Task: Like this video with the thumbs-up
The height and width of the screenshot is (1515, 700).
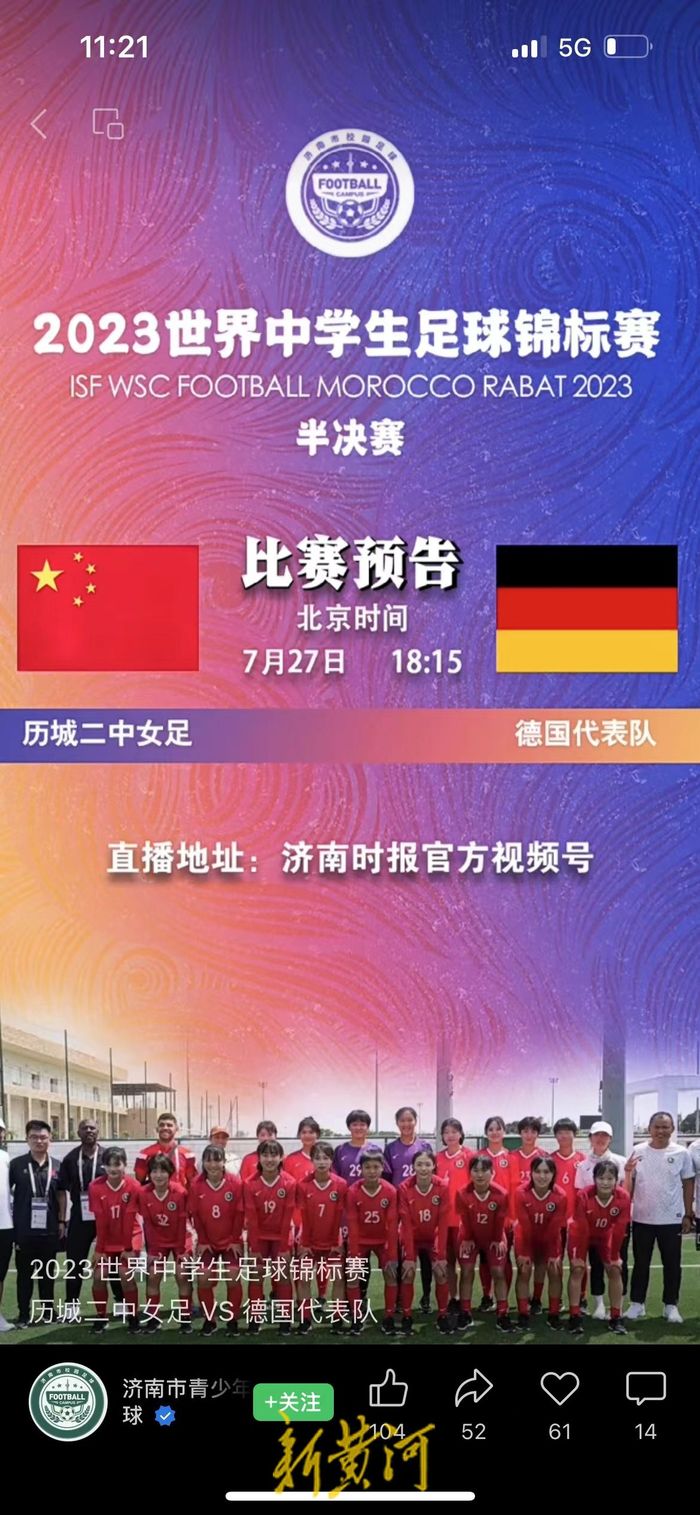Action: [388, 1389]
